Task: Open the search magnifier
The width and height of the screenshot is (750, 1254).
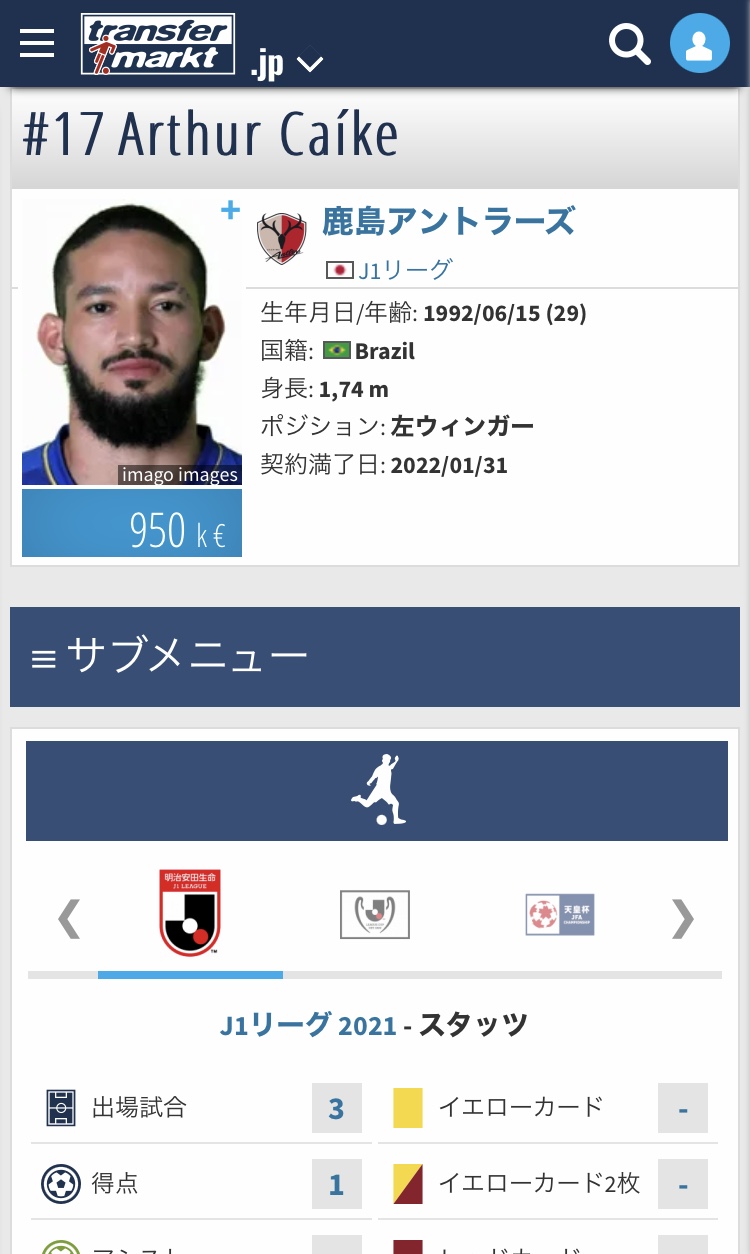Action: click(630, 43)
